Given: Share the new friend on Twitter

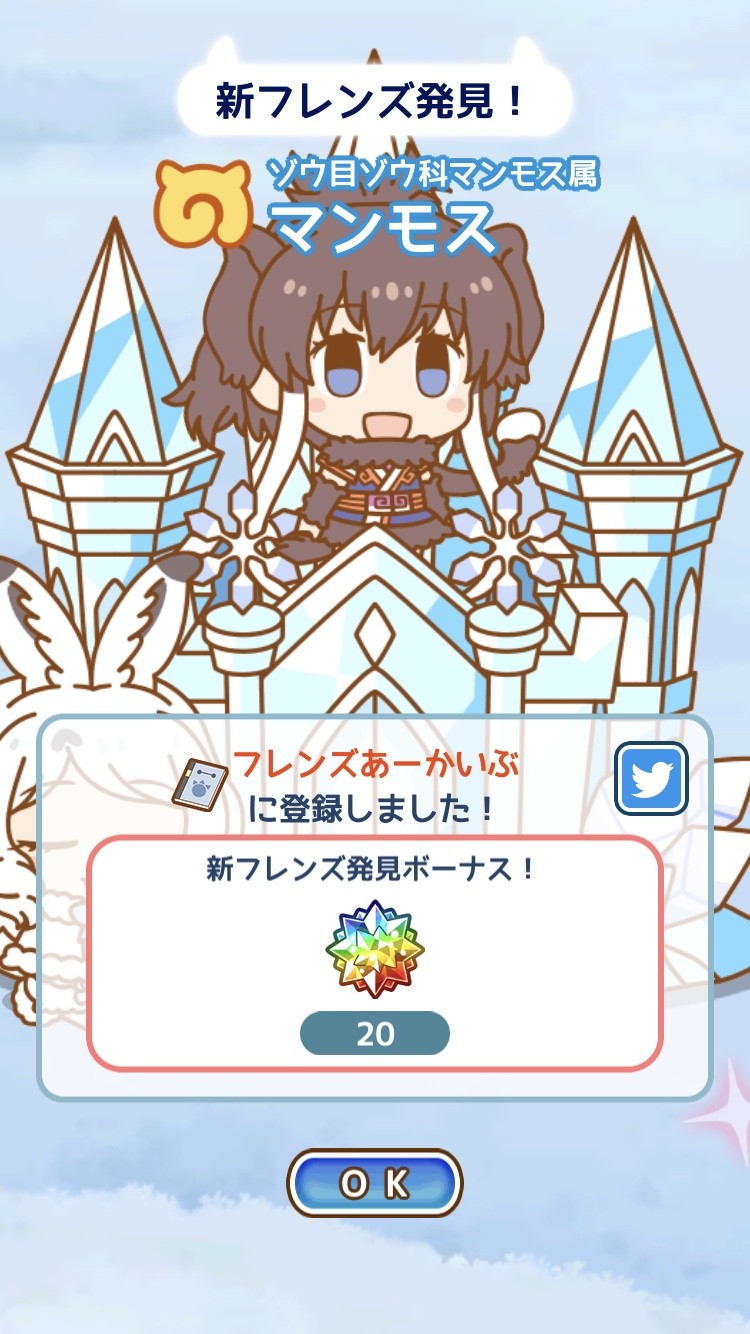Looking at the screenshot, I should pos(651,778).
